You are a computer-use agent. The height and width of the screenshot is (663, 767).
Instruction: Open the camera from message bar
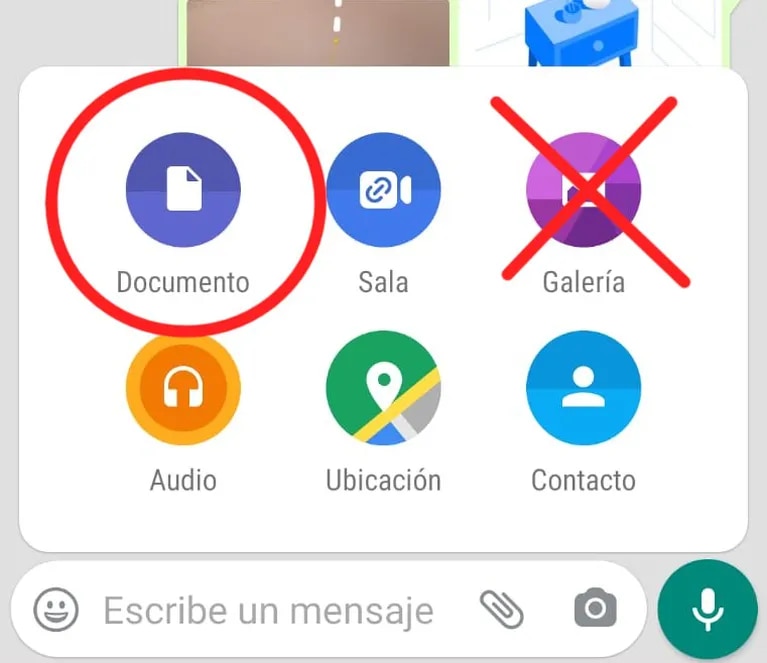595,608
